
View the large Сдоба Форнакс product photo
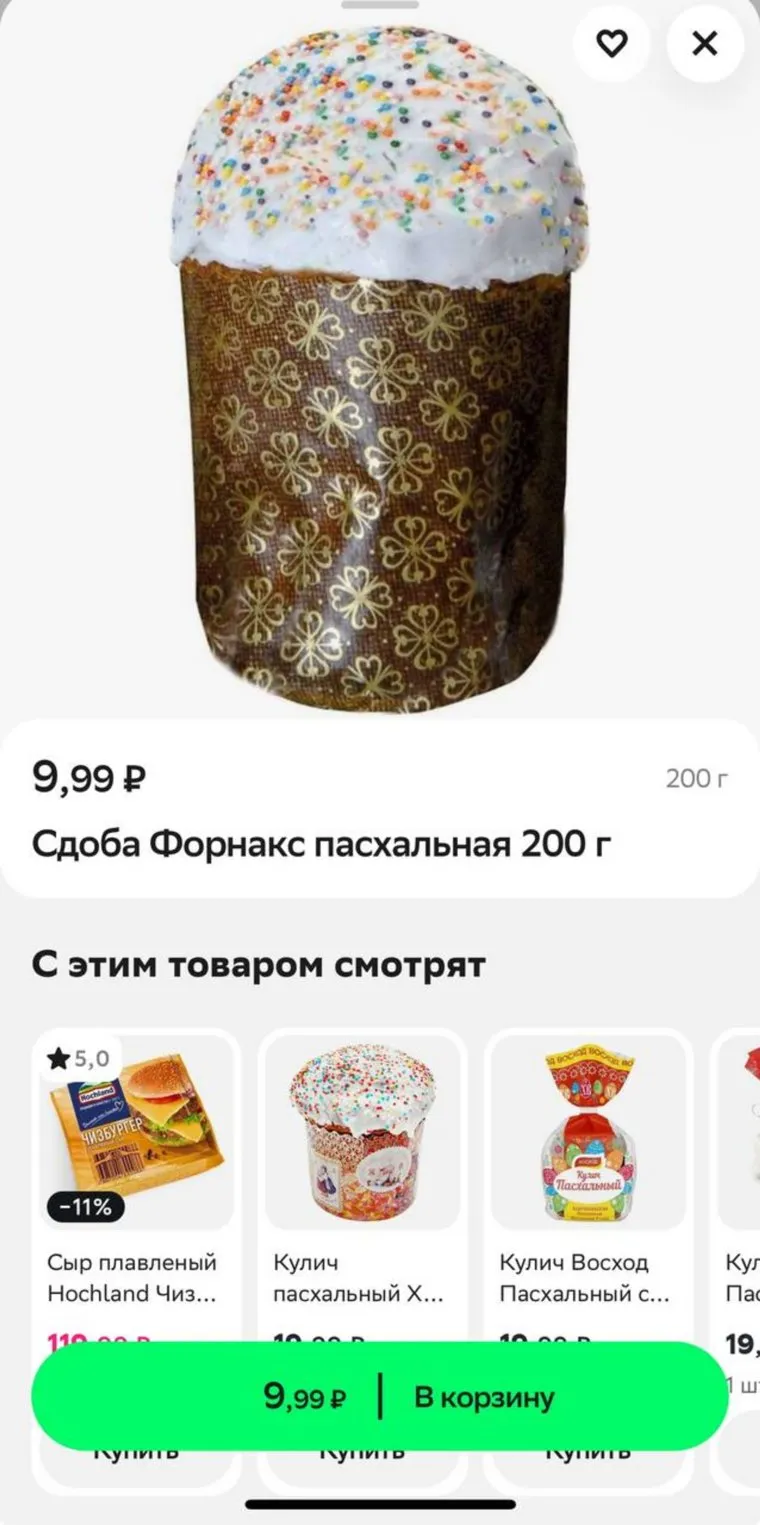(x=378, y=370)
